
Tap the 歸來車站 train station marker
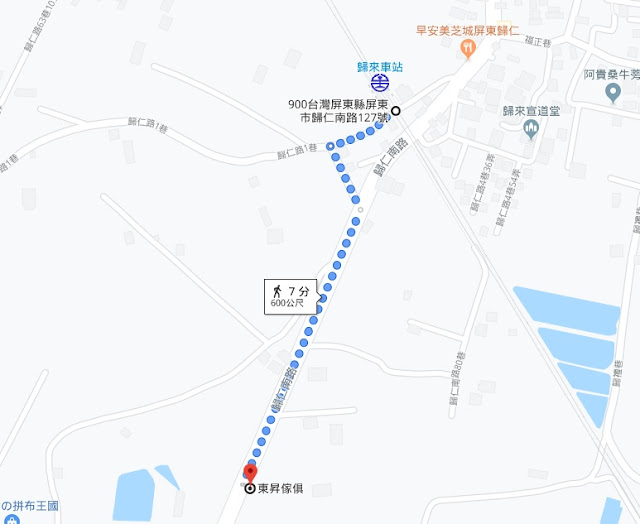coord(380,82)
